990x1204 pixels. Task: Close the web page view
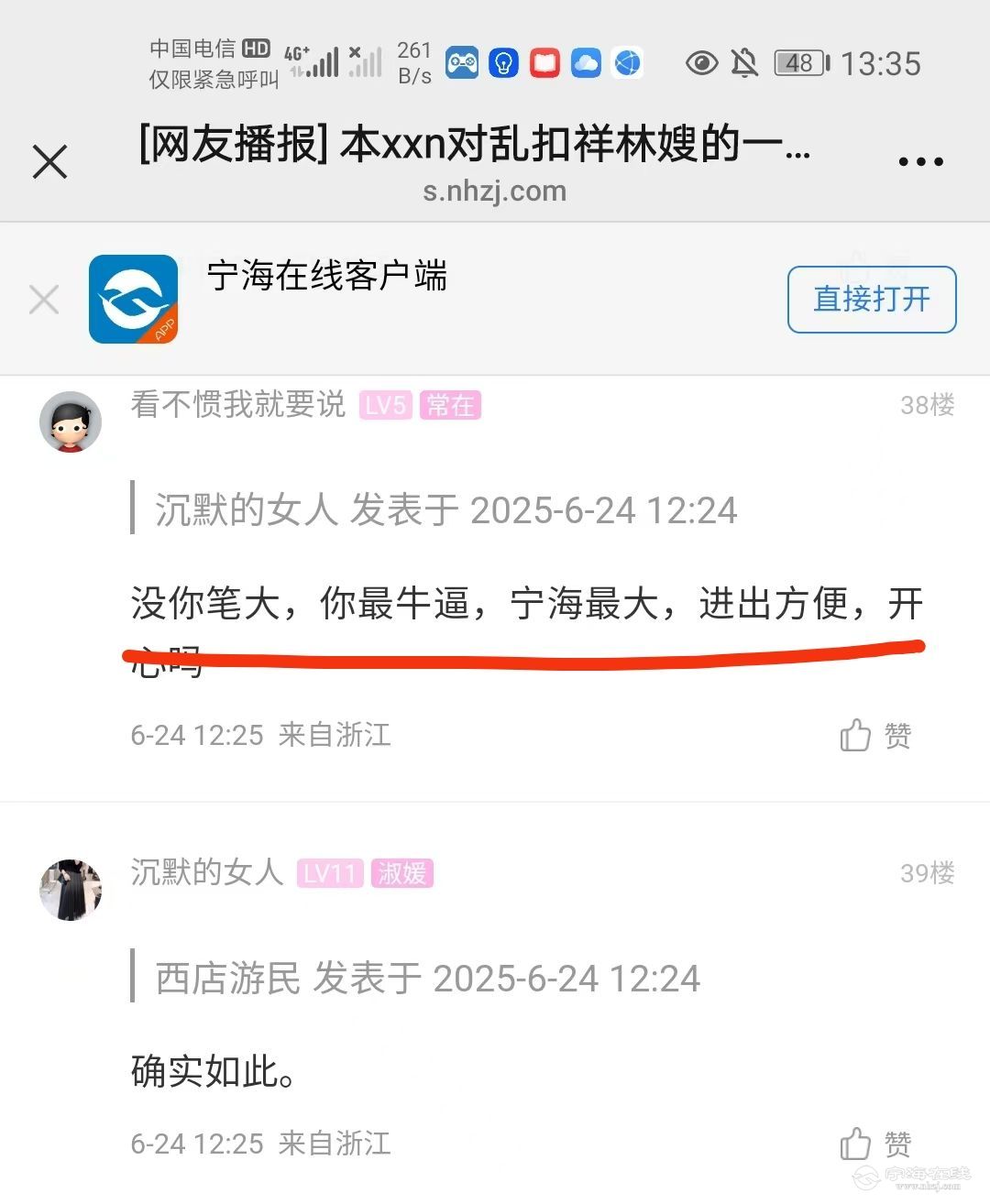click(49, 162)
